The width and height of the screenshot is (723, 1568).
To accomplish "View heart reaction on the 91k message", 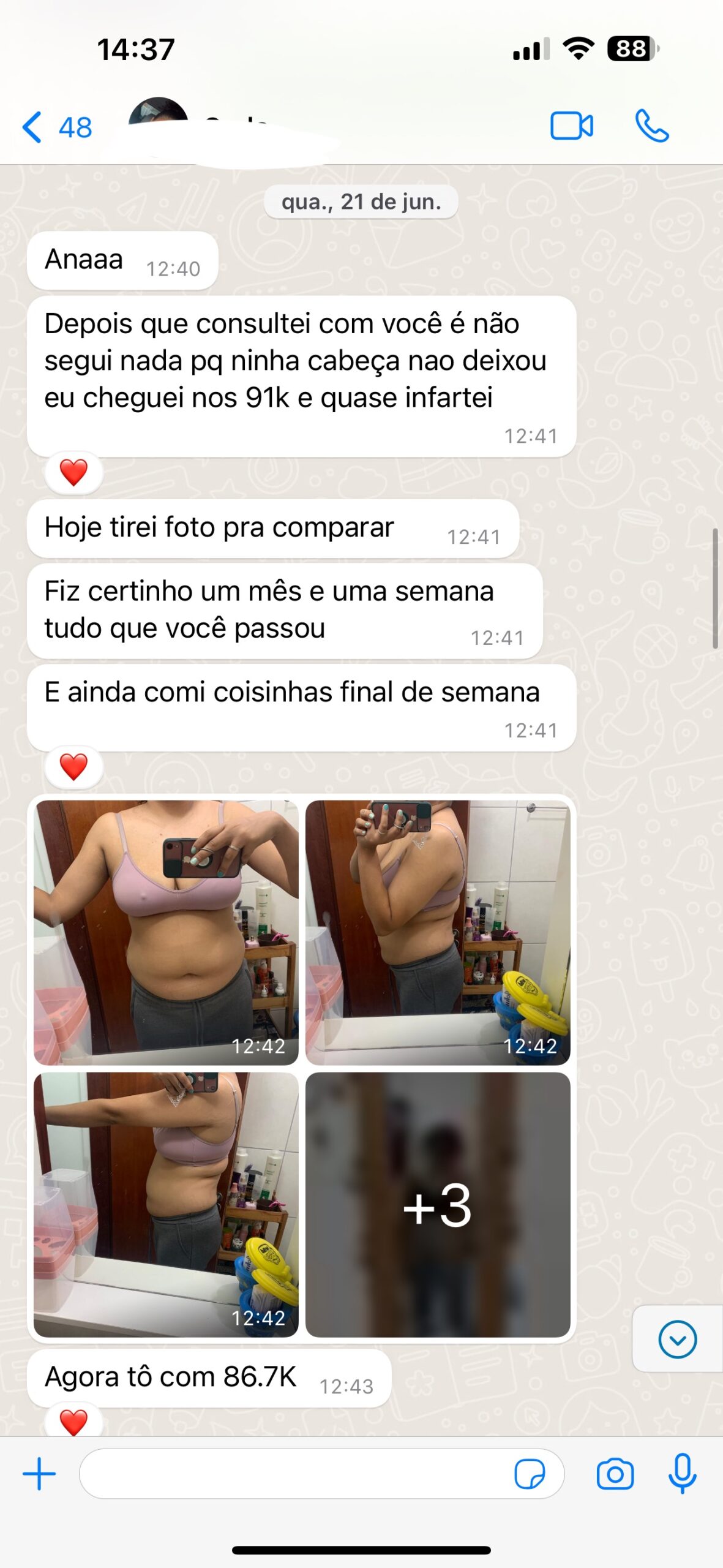I will click(x=73, y=472).
